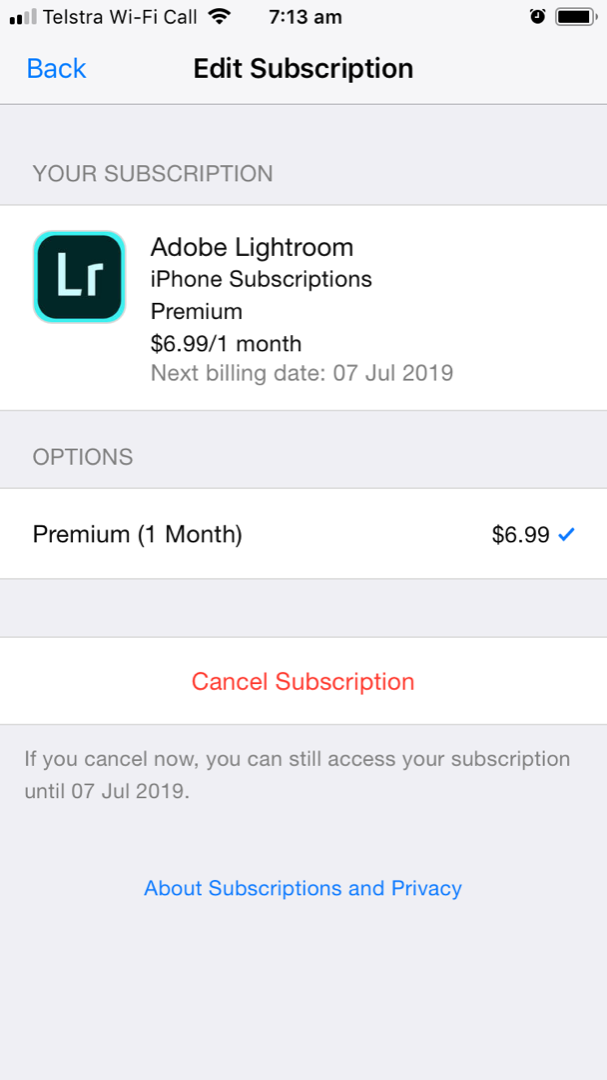The height and width of the screenshot is (1080, 607).
Task: Go back to the previous screen
Action: click(56, 69)
